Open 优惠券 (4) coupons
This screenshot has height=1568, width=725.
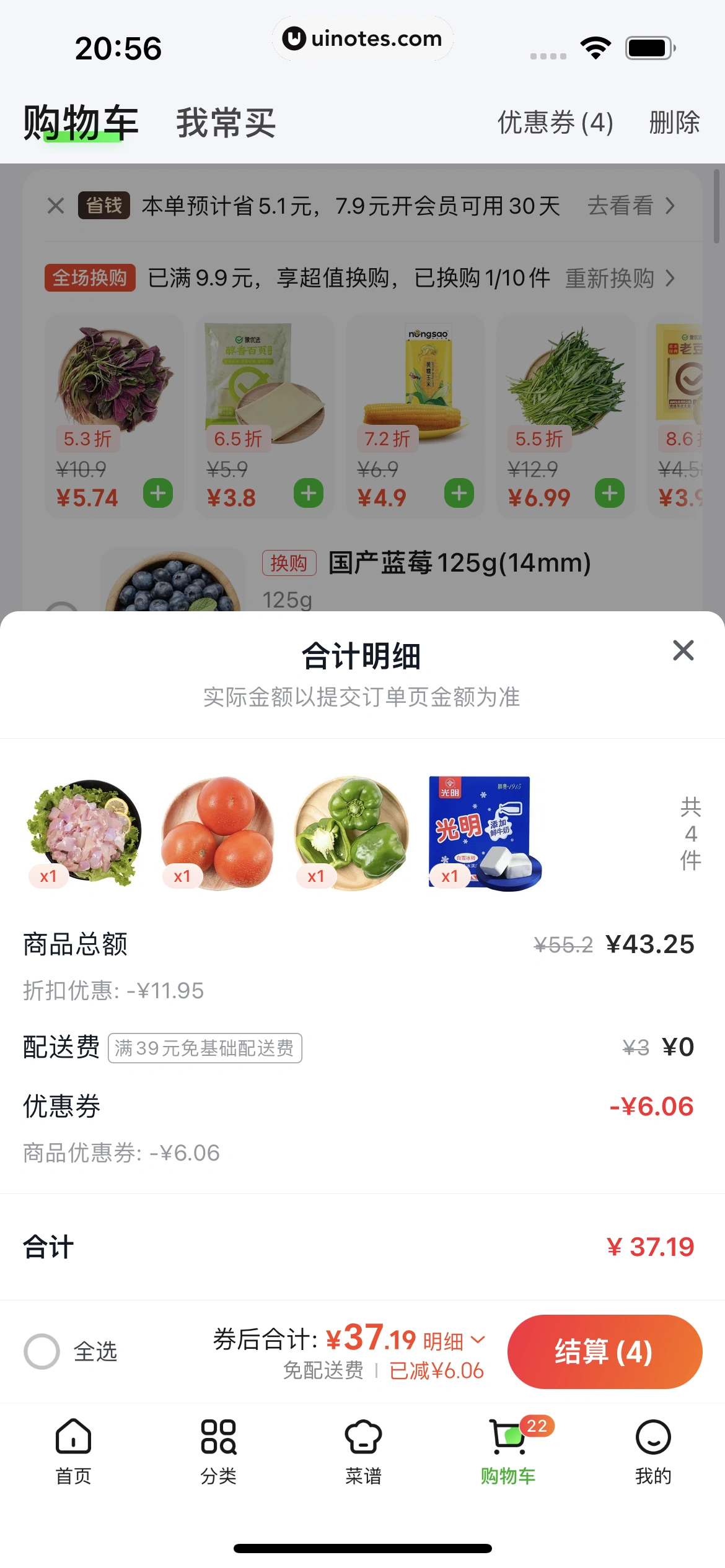[555, 123]
